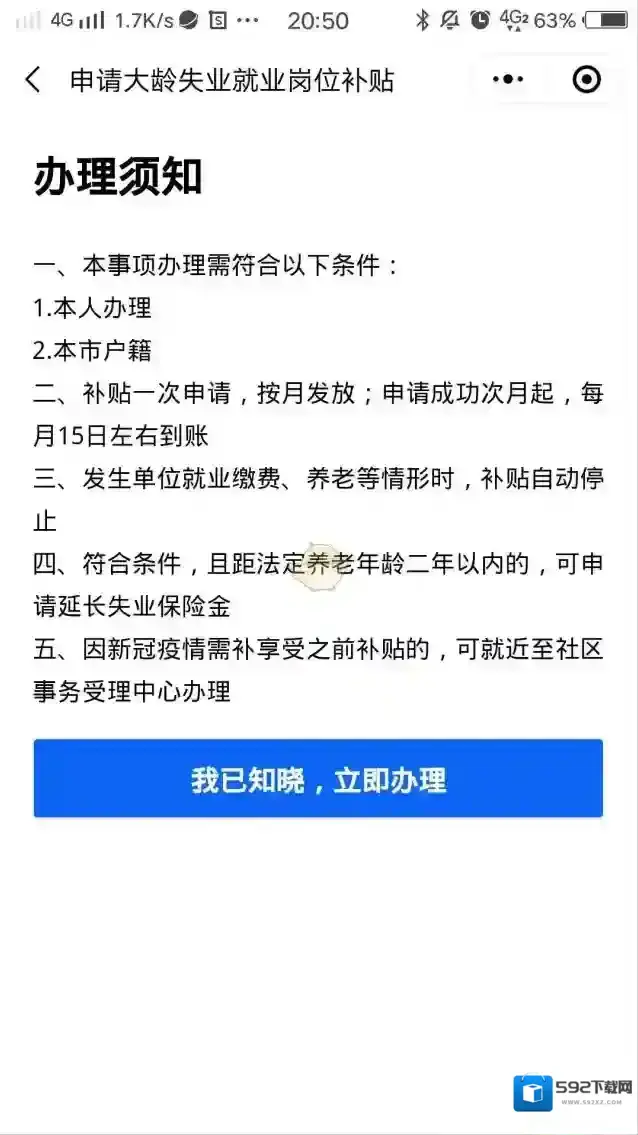Screen dimensions: 638x1135
Task: Close the mini program with the circle icon
Action: [586, 80]
